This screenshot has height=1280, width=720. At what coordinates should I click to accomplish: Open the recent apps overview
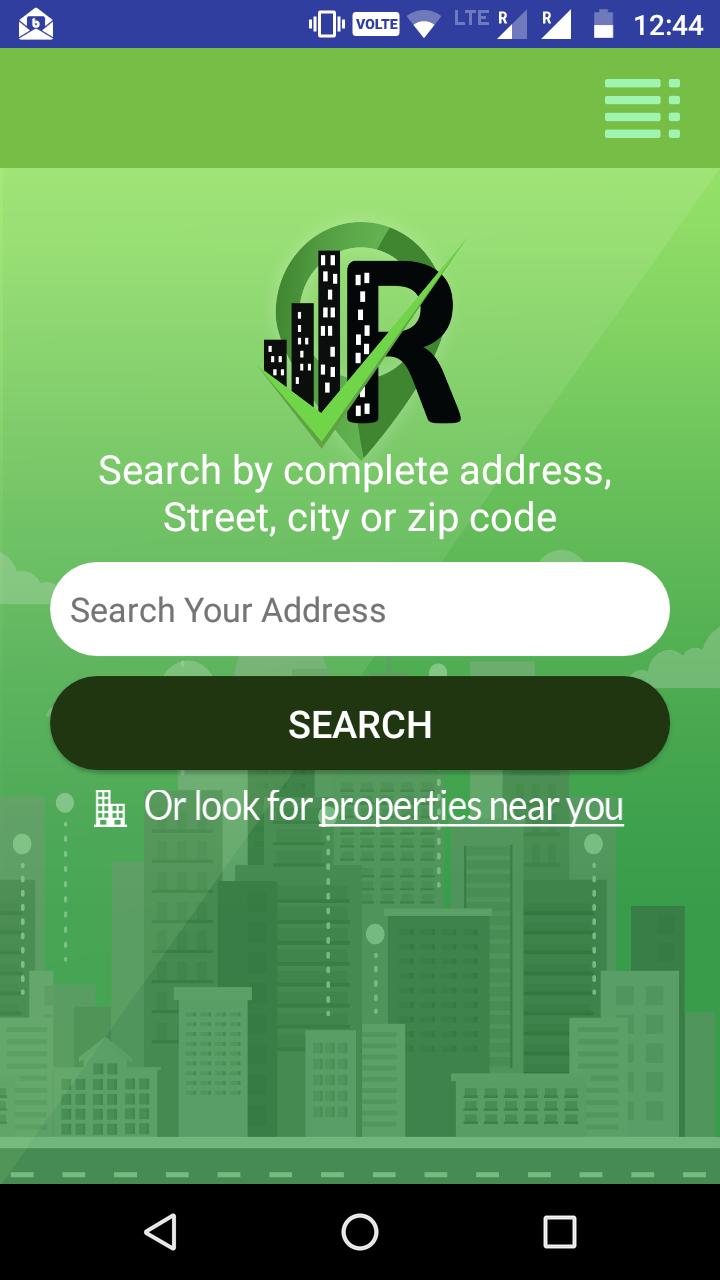click(560, 1232)
